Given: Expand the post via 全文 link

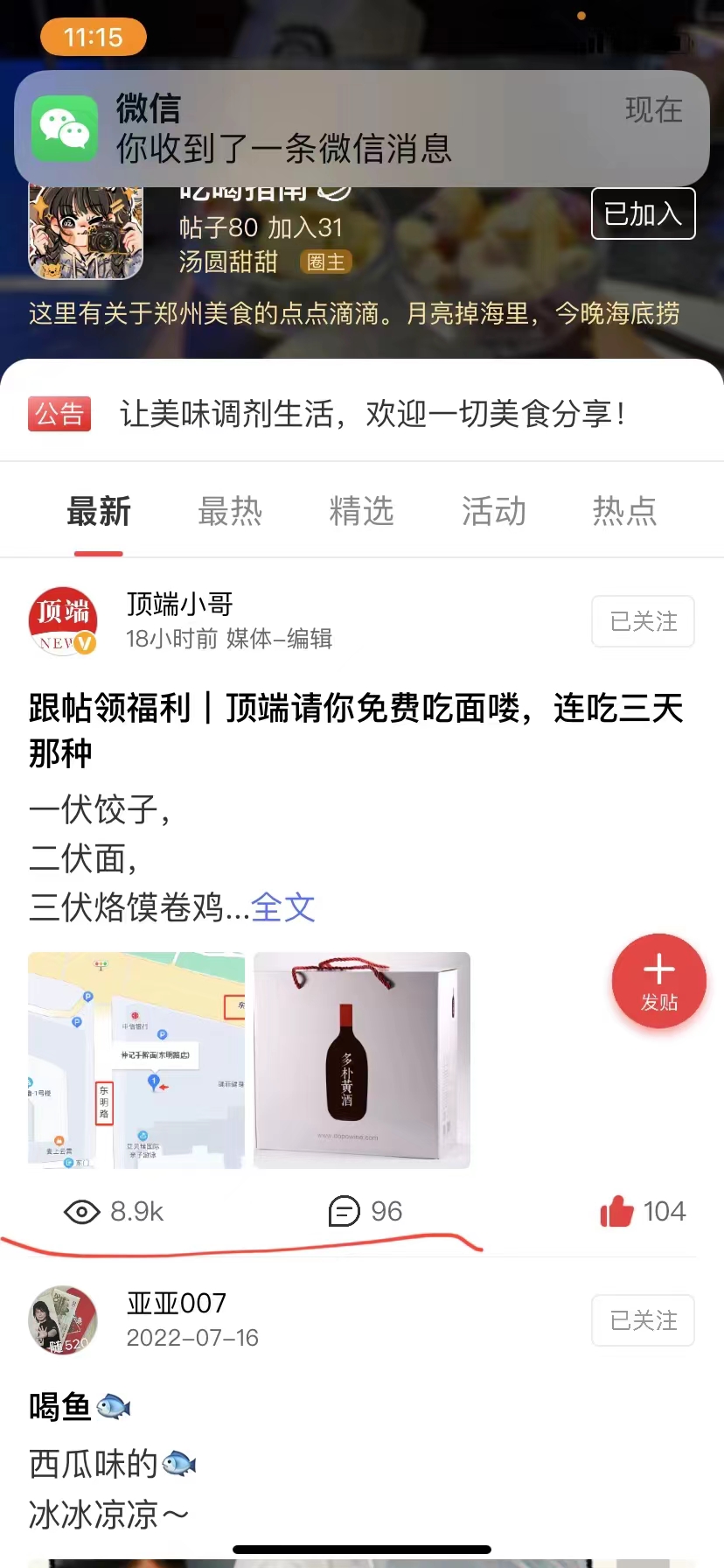Looking at the screenshot, I should coord(282,907).
